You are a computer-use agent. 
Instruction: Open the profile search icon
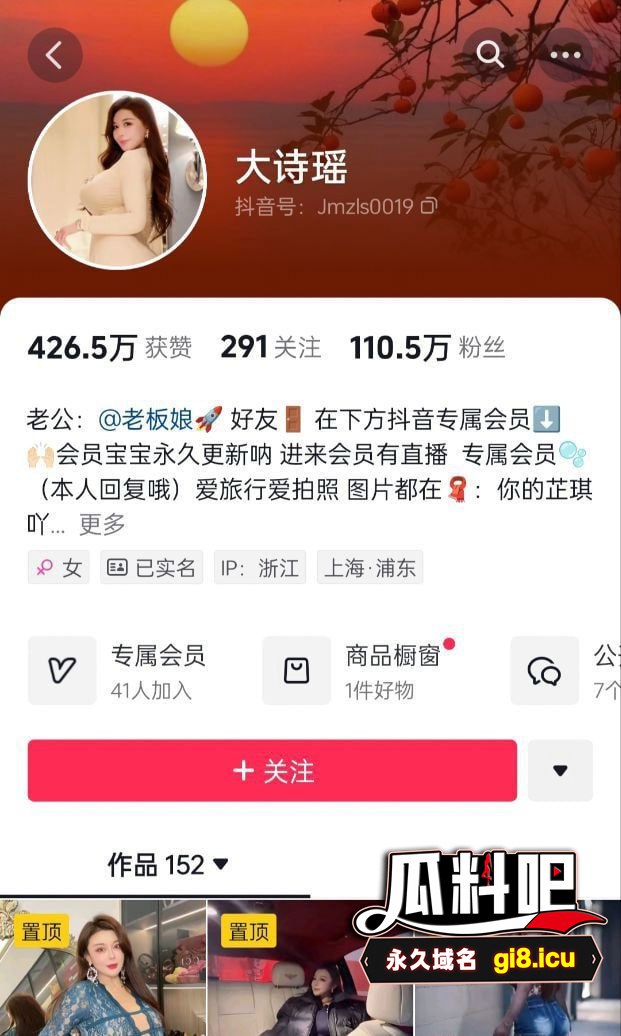pos(490,54)
